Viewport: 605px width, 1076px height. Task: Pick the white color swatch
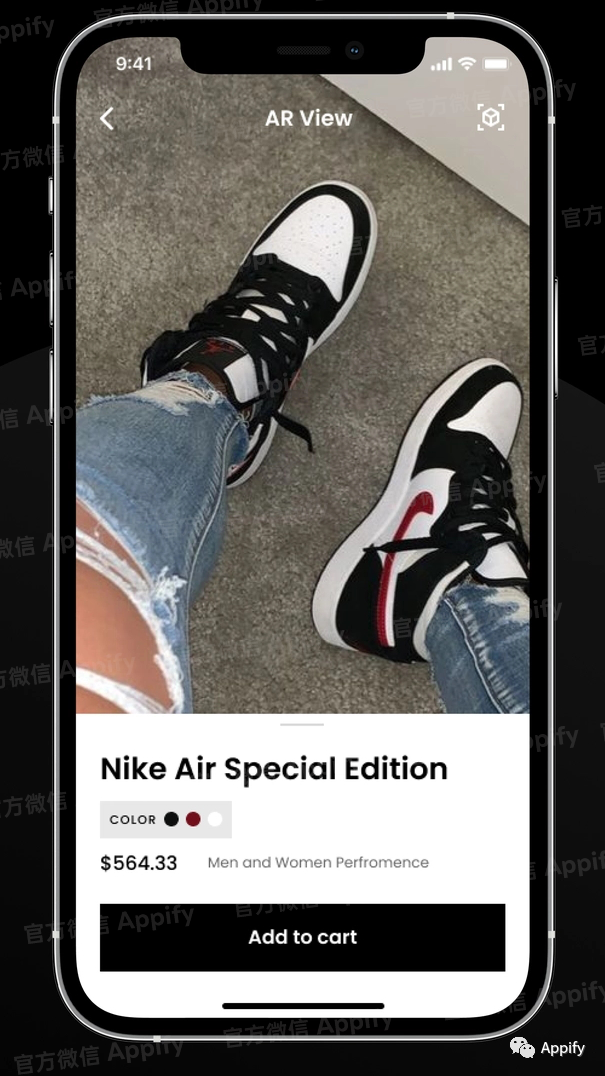(214, 819)
